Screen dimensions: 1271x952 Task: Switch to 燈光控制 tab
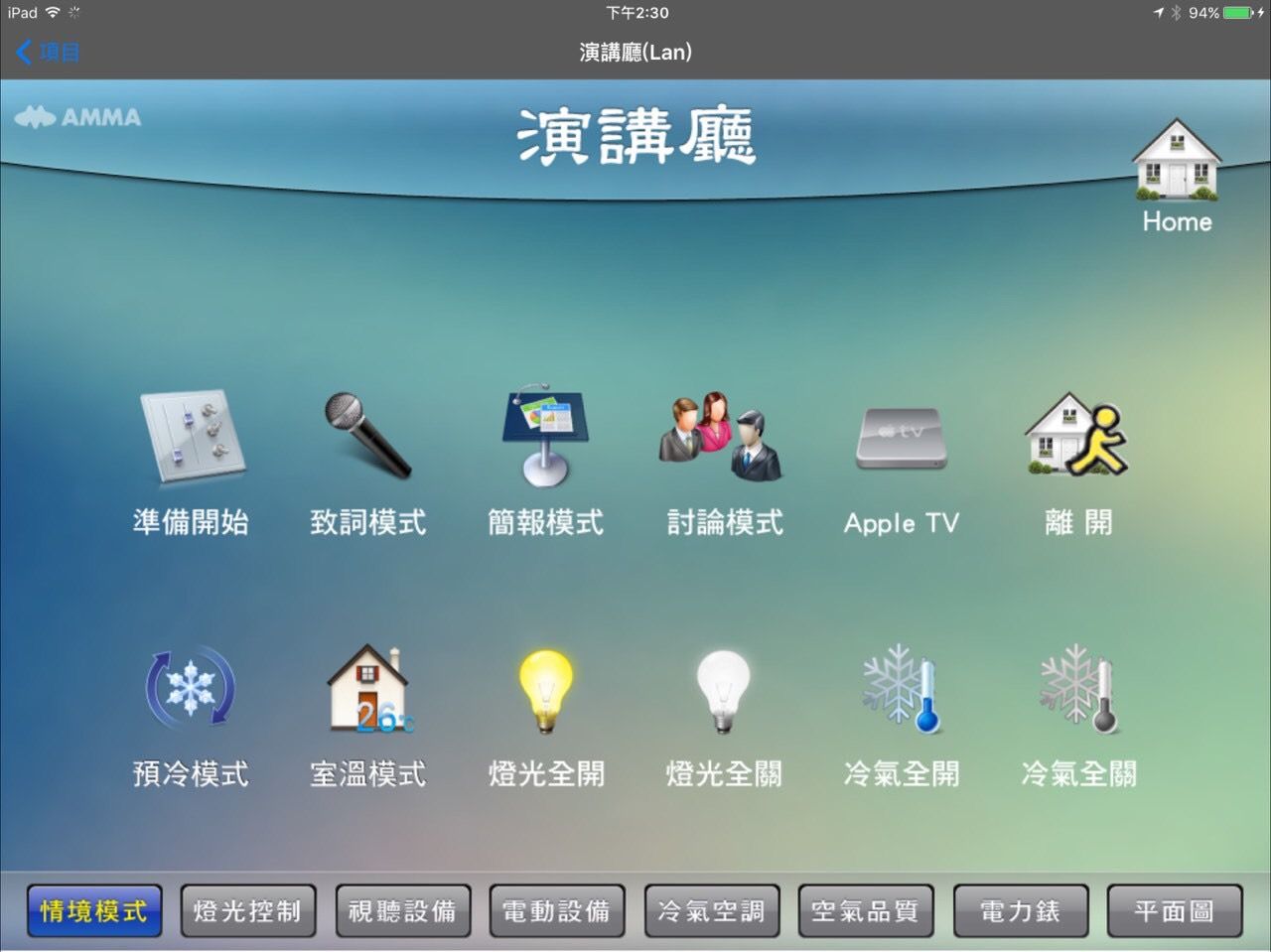(247, 910)
